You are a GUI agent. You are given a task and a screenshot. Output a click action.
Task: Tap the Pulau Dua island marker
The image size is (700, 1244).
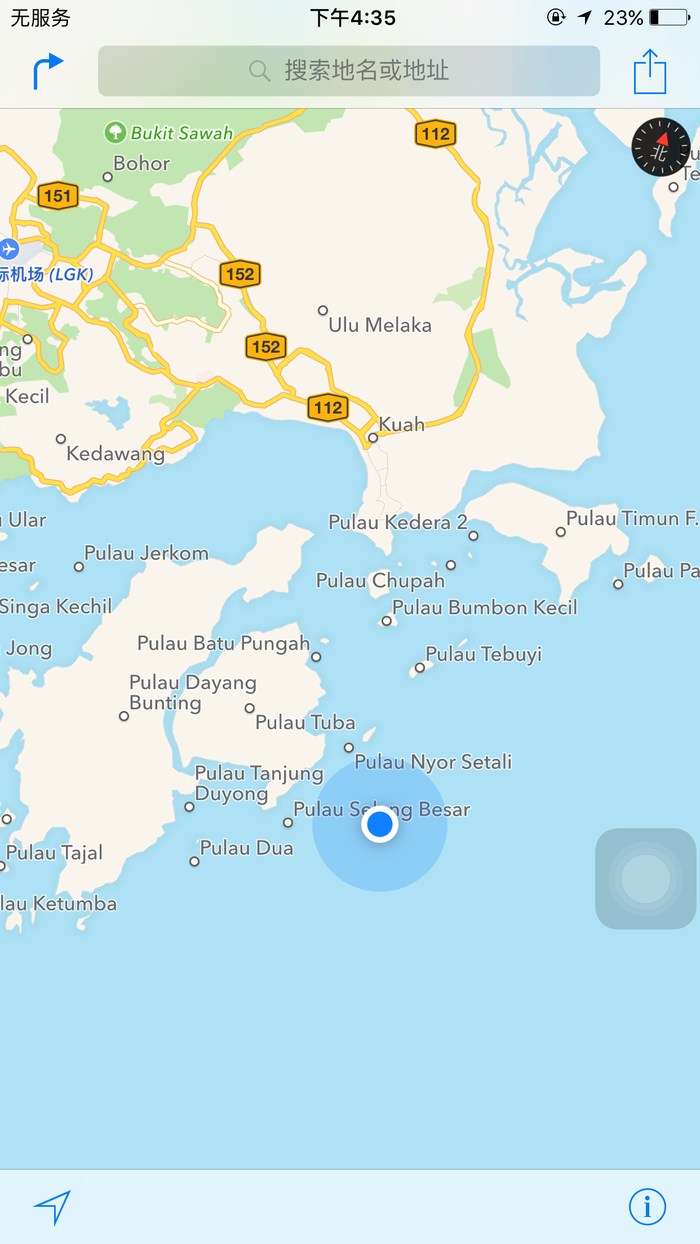tap(195, 861)
